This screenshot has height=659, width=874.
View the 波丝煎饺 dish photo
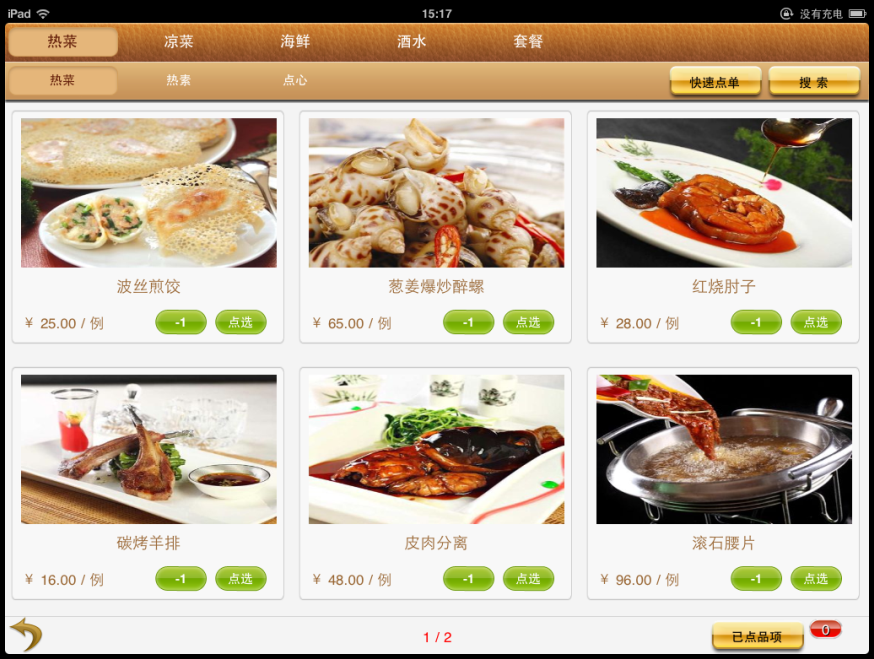pyautogui.click(x=148, y=193)
